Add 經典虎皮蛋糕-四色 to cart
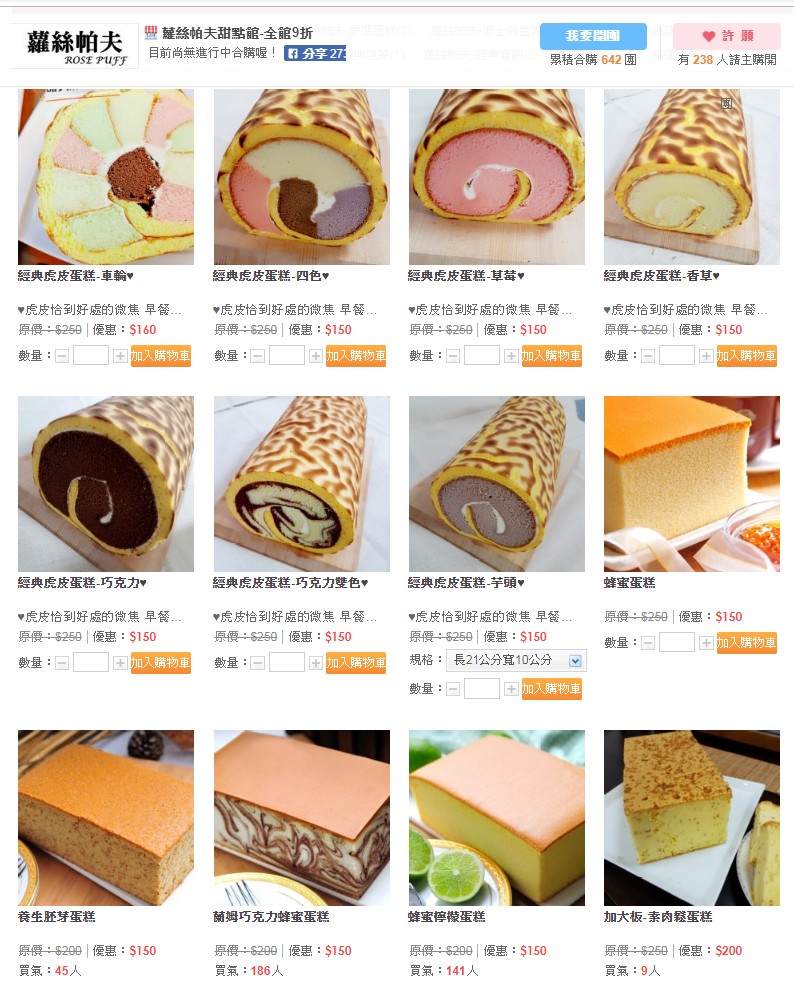 355,356
